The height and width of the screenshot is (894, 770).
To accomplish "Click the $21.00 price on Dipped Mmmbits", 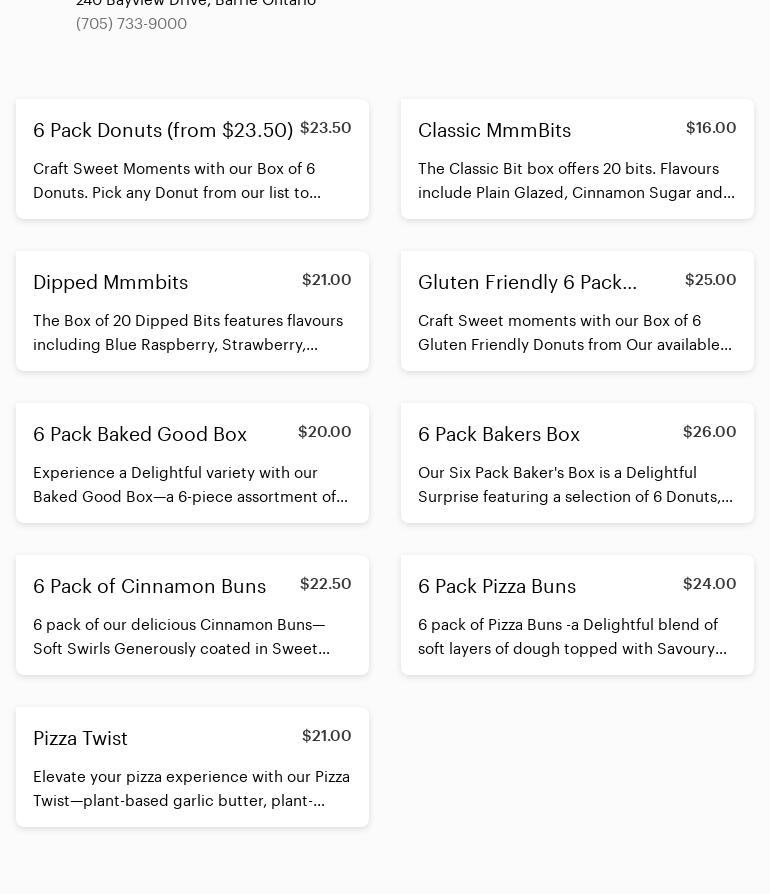I will 326,280.
